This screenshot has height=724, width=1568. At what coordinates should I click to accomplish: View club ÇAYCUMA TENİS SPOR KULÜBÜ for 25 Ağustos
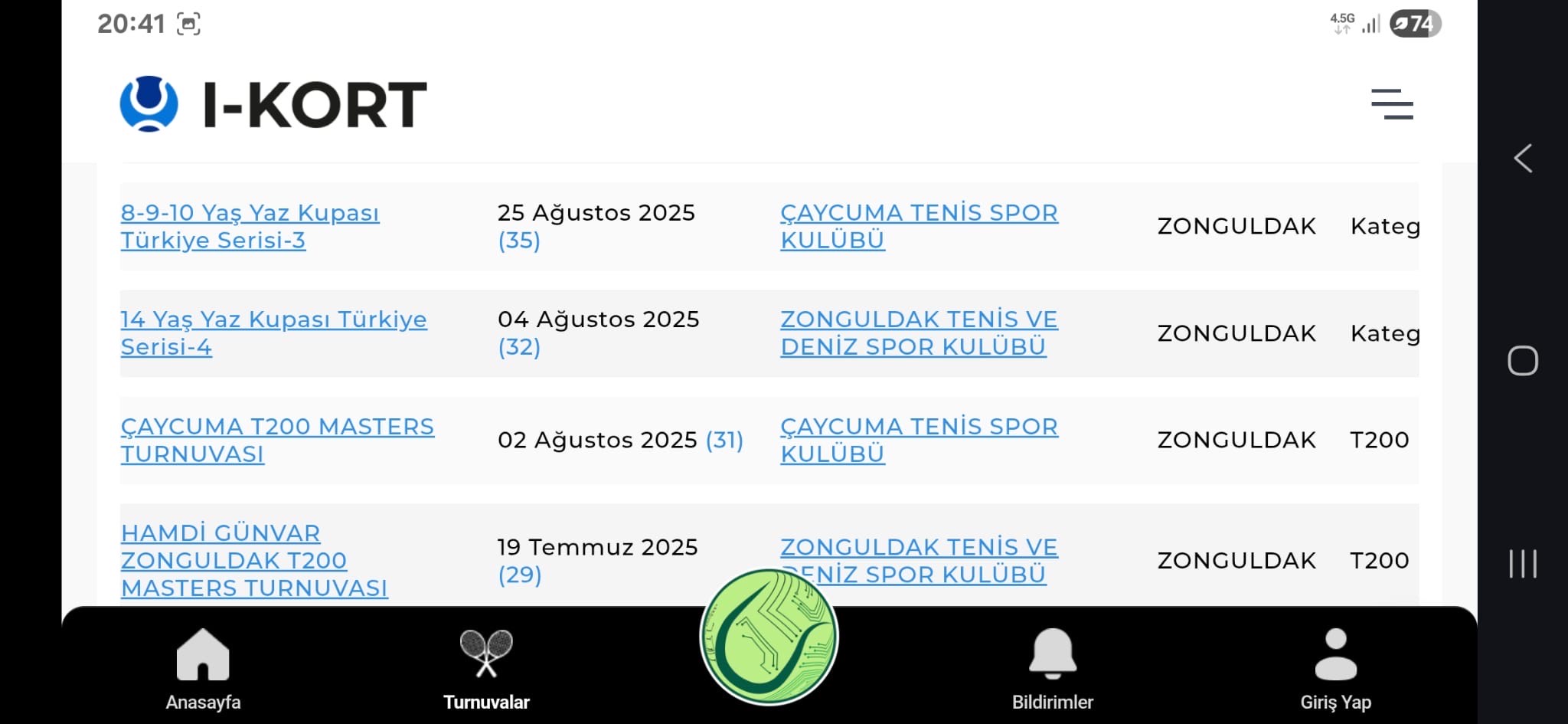(x=919, y=226)
